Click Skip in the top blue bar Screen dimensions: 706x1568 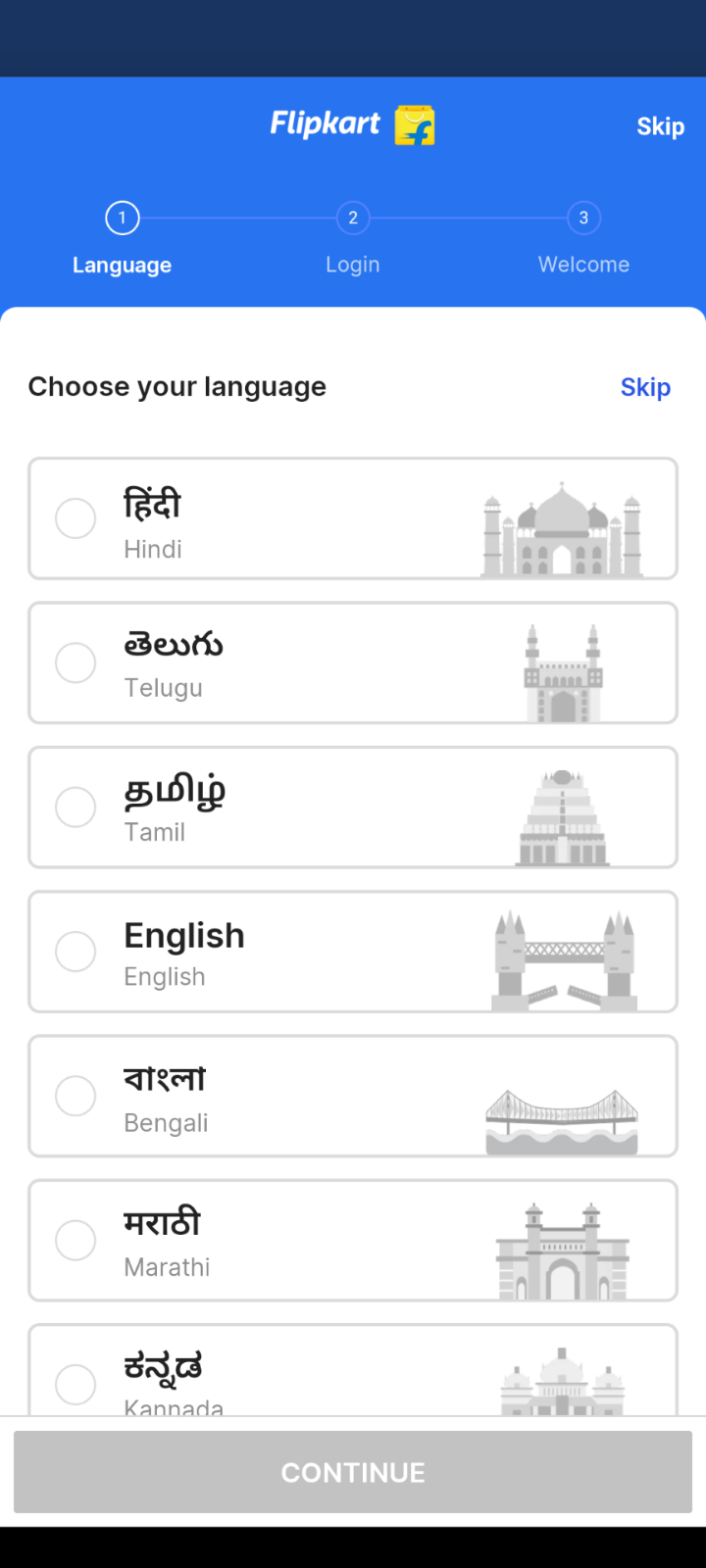point(660,126)
